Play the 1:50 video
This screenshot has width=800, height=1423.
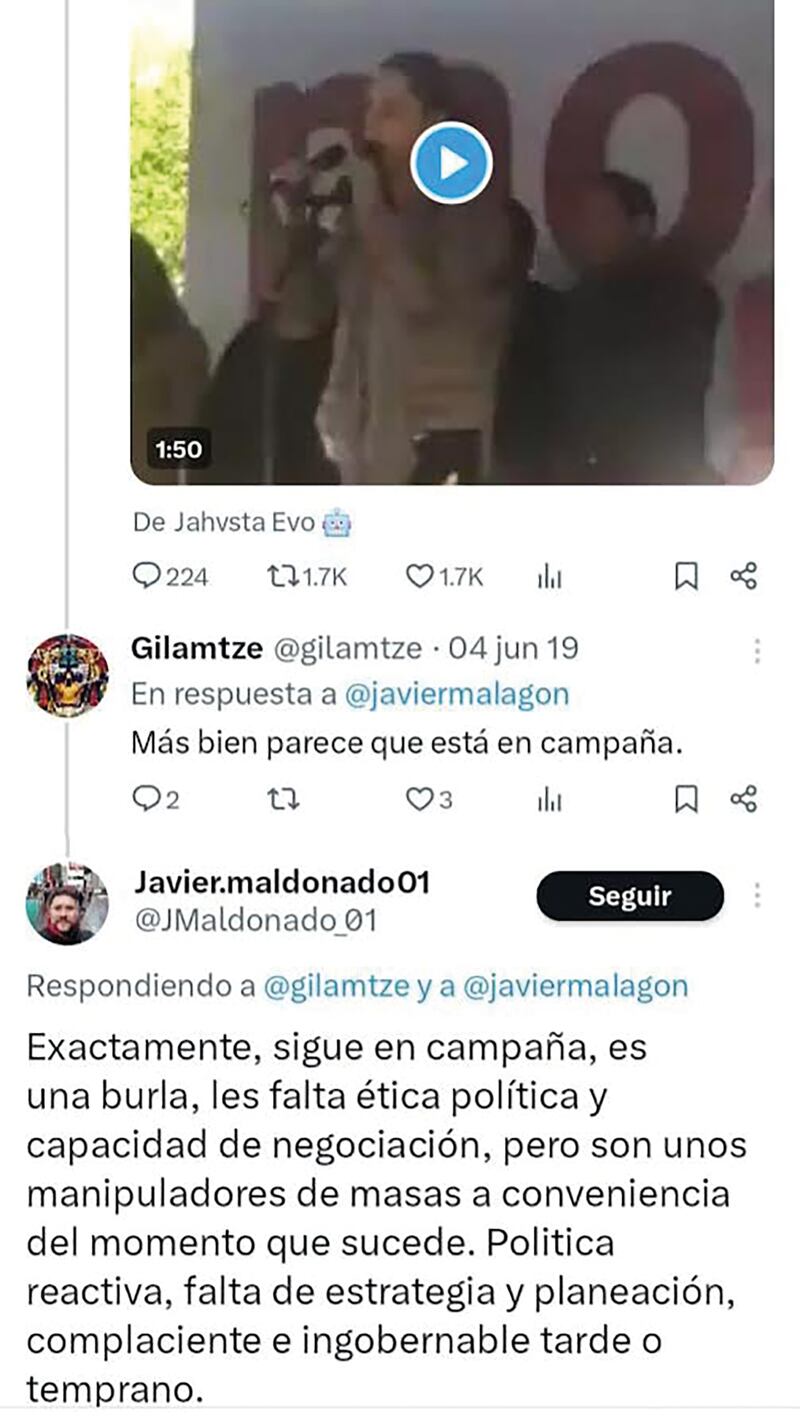452,162
